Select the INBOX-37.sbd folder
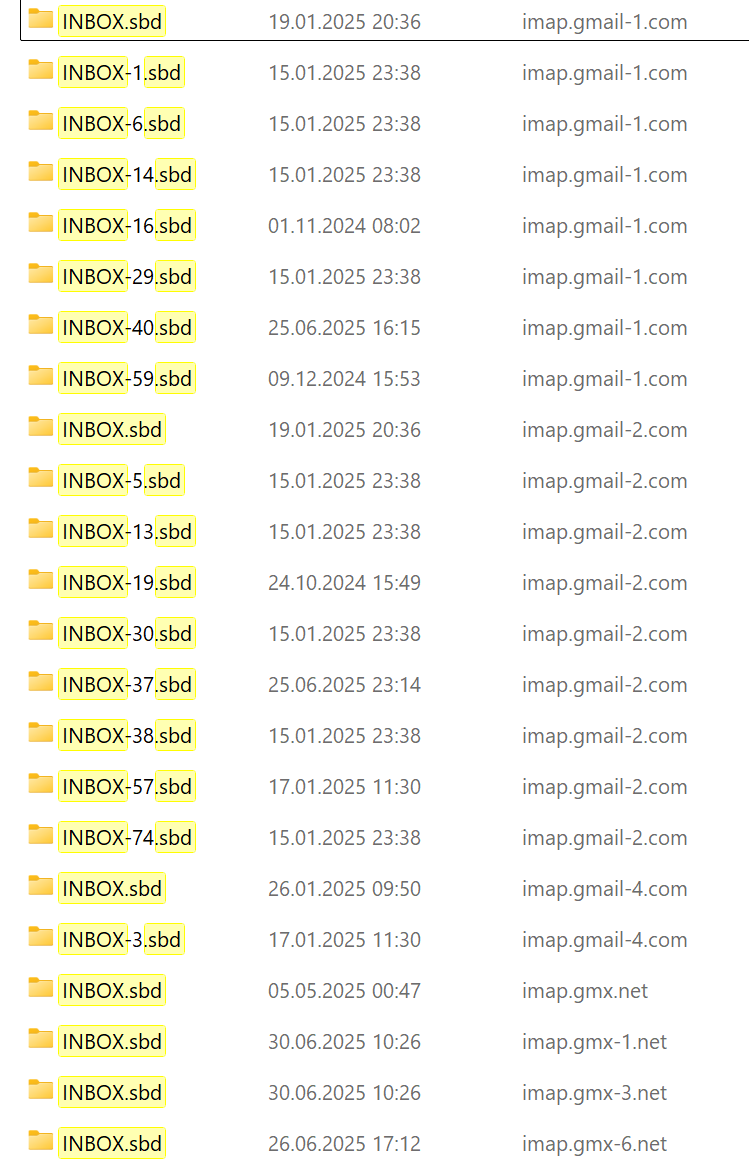Viewport: 749px width, 1176px height. 126,685
